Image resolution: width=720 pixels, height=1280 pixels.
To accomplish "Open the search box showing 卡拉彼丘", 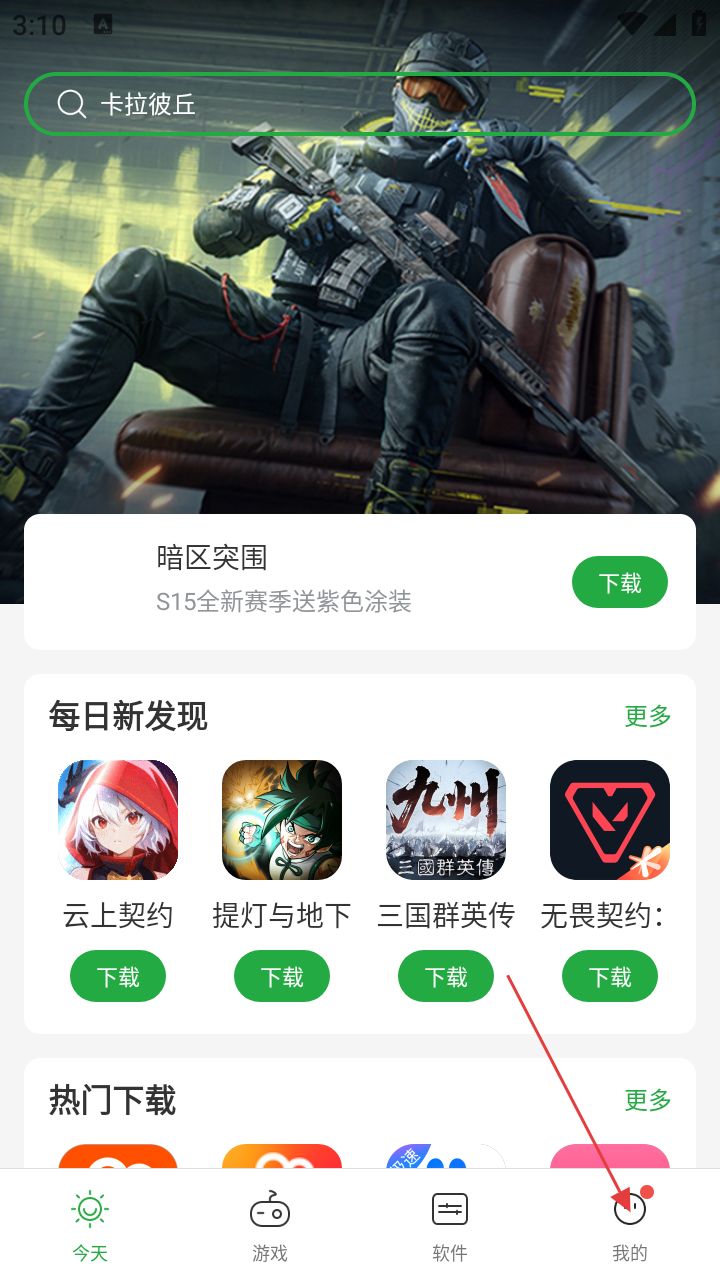I will 360,104.
